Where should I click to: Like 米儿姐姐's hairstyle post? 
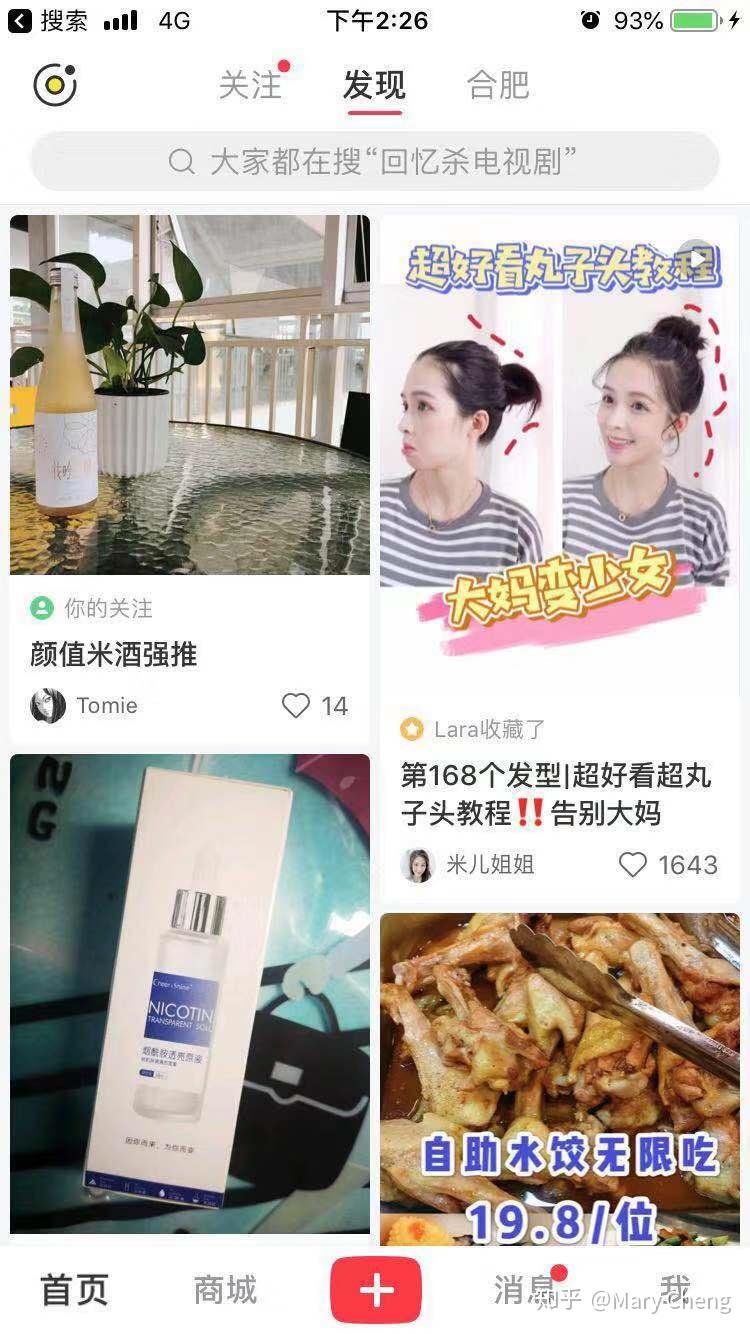coord(633,865)
